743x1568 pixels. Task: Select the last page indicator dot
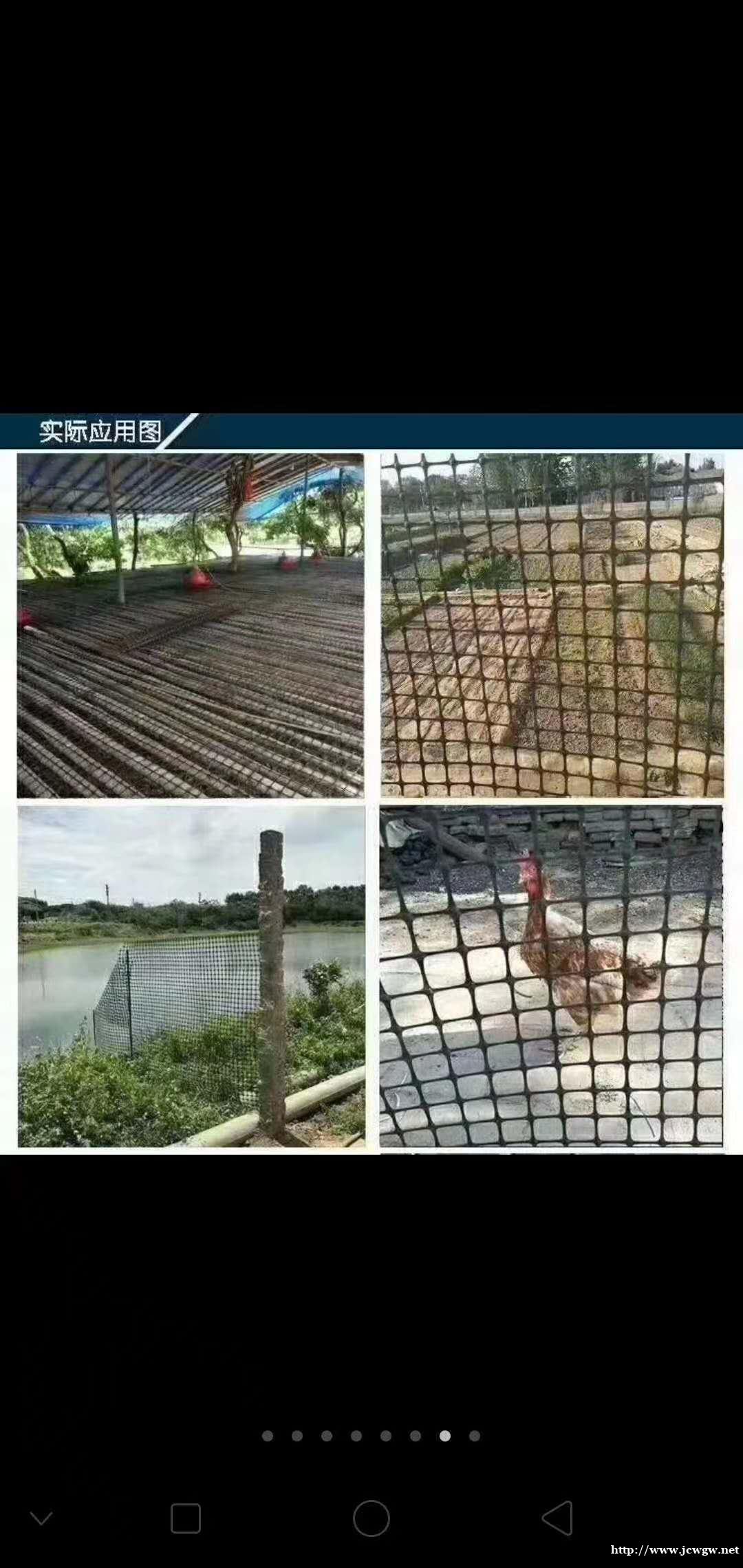[474, 1435]
